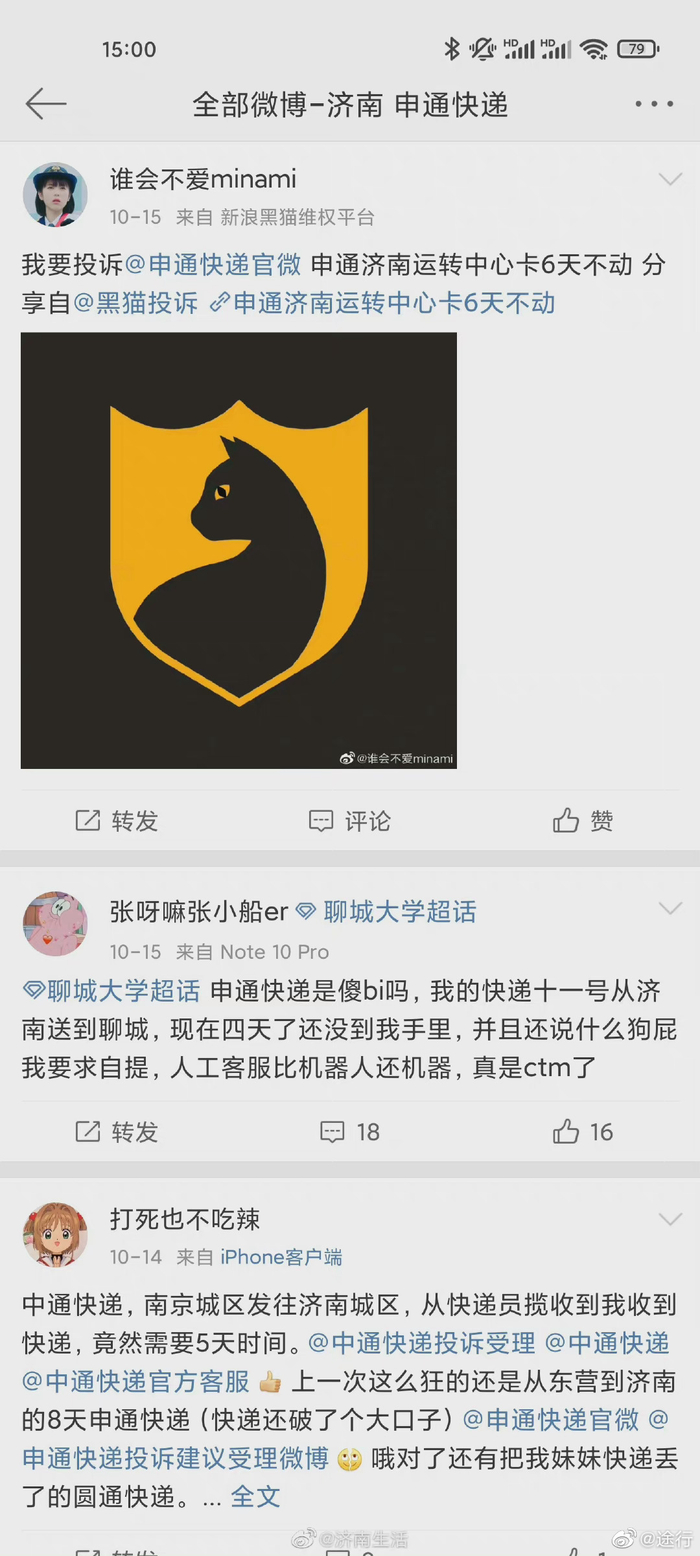
Task: Like 张呀嘛张小船er's post with 16 likes
Action: click(x=583, y=1132)
